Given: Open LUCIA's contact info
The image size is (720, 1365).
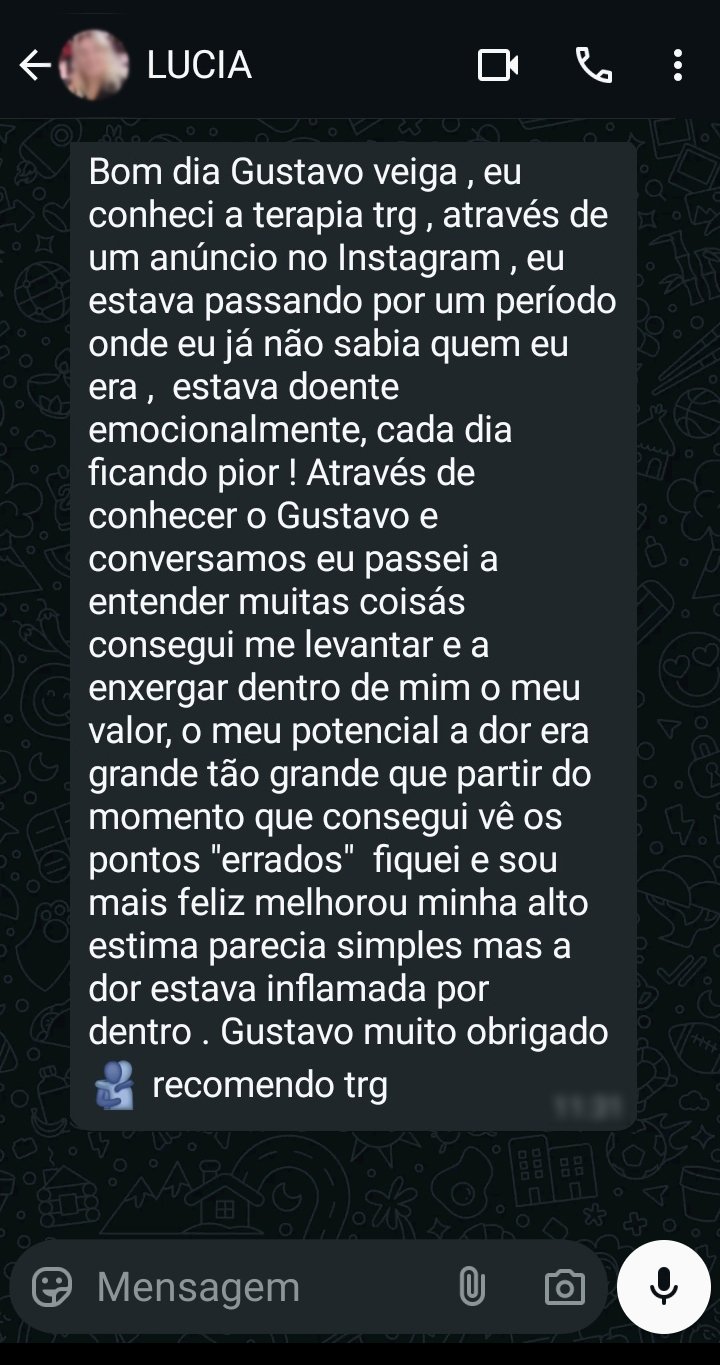Looking at the screenshot, I should coord(200,66).
